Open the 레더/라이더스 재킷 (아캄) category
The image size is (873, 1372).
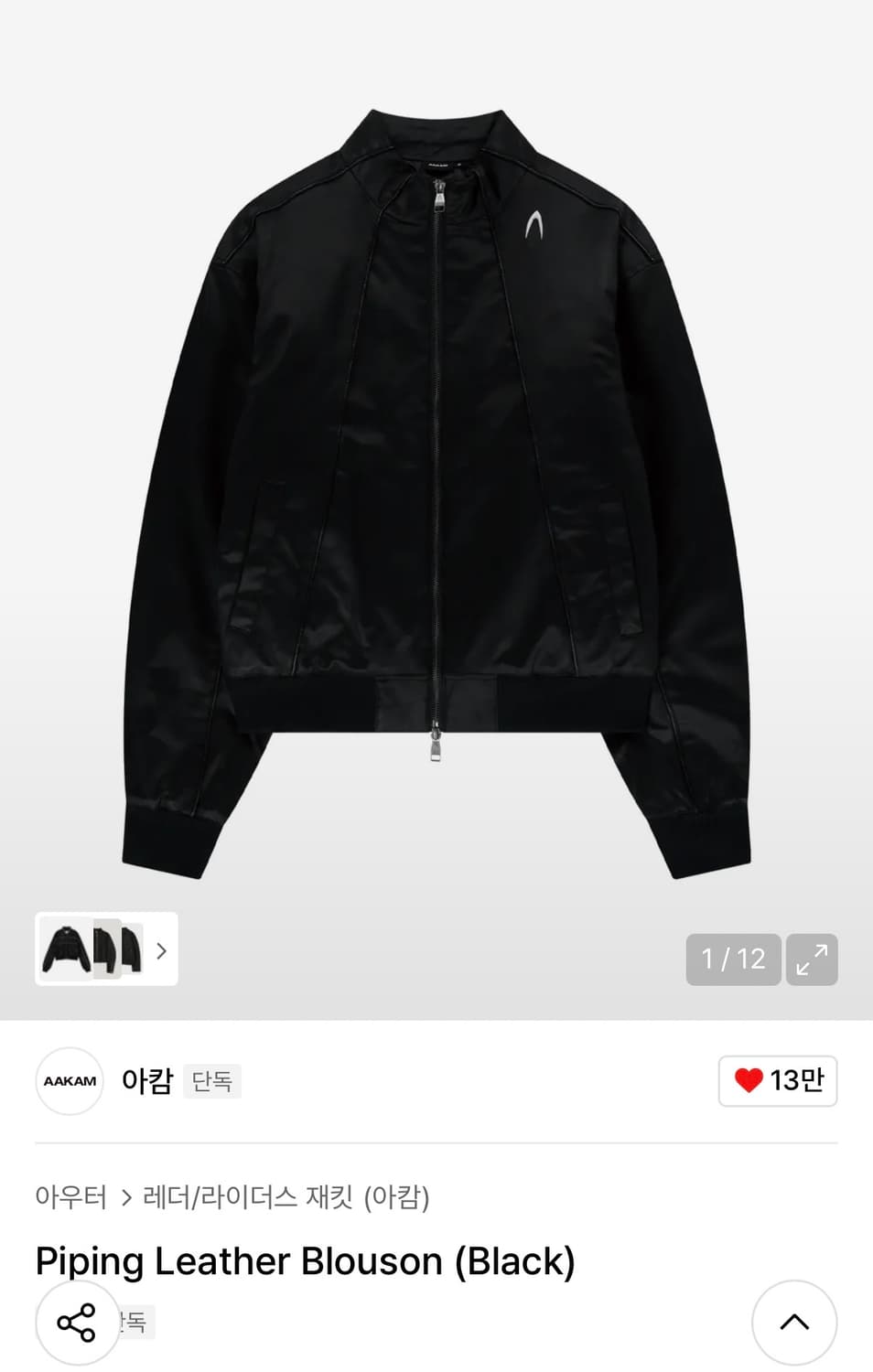click(x=288, y=1195)
